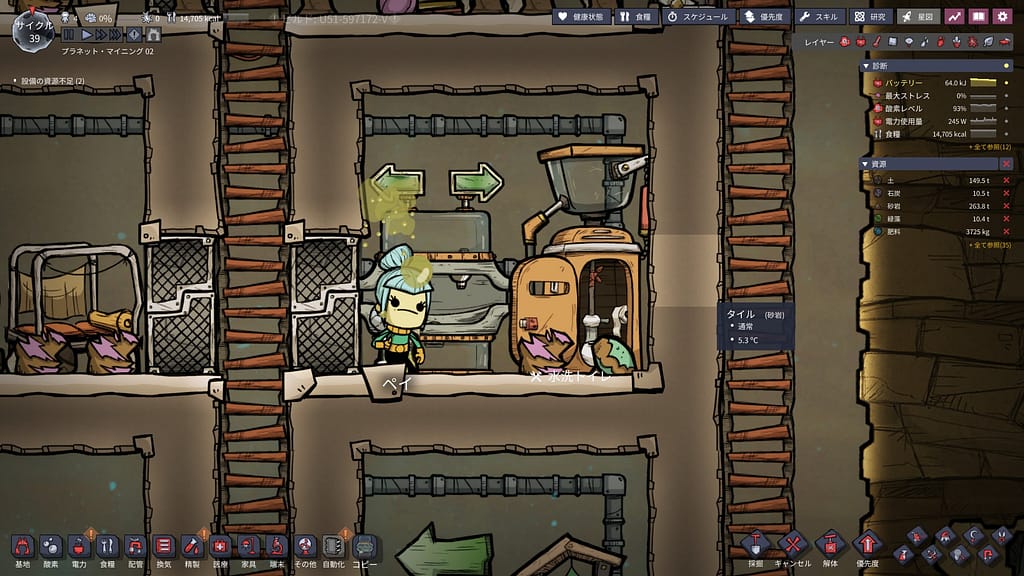Open the settings gear menu
The width and height of the screenshot is (1024, 576).
click(x=1002, y=17)
